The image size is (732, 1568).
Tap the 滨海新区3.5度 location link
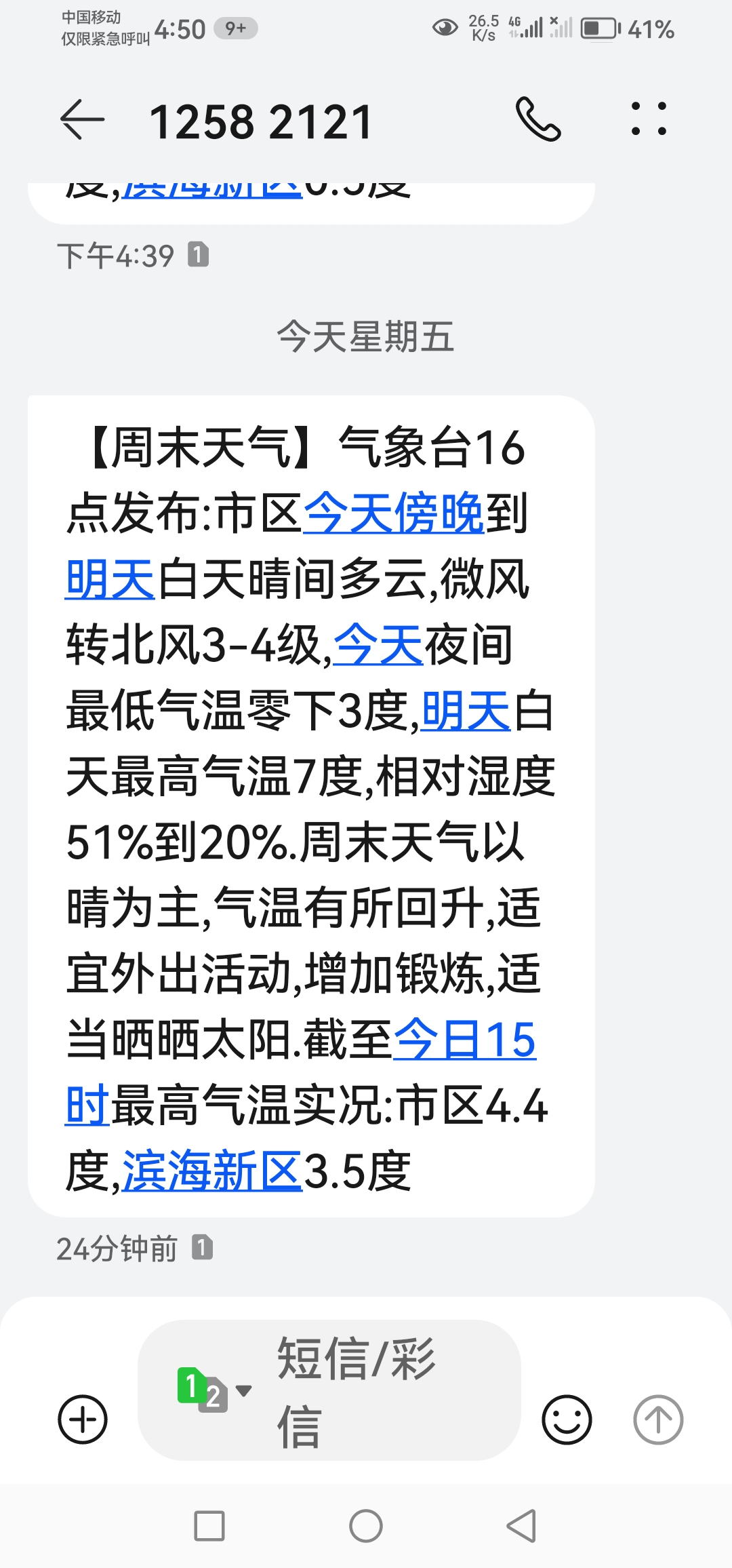click(212, 1171)
